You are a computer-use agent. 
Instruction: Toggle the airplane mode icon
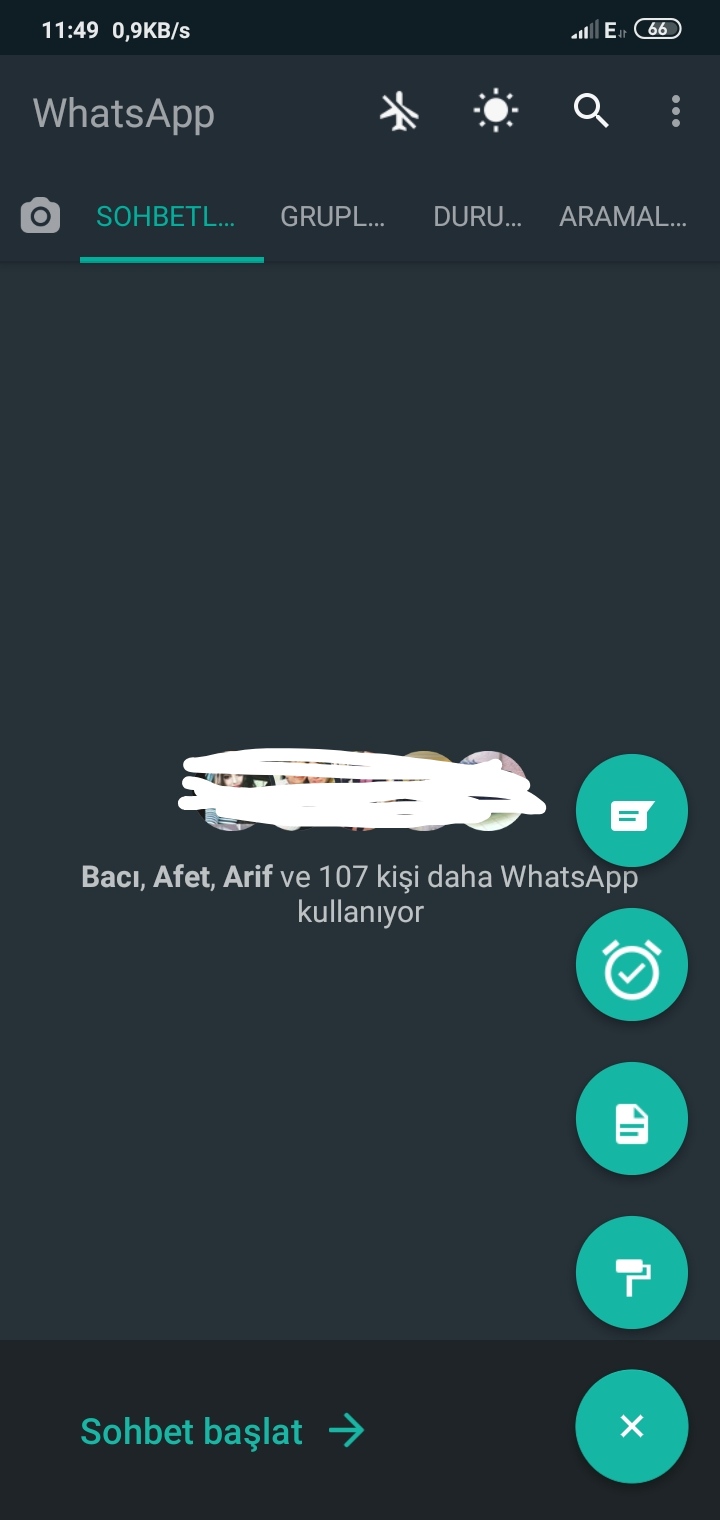pos(399,111)
